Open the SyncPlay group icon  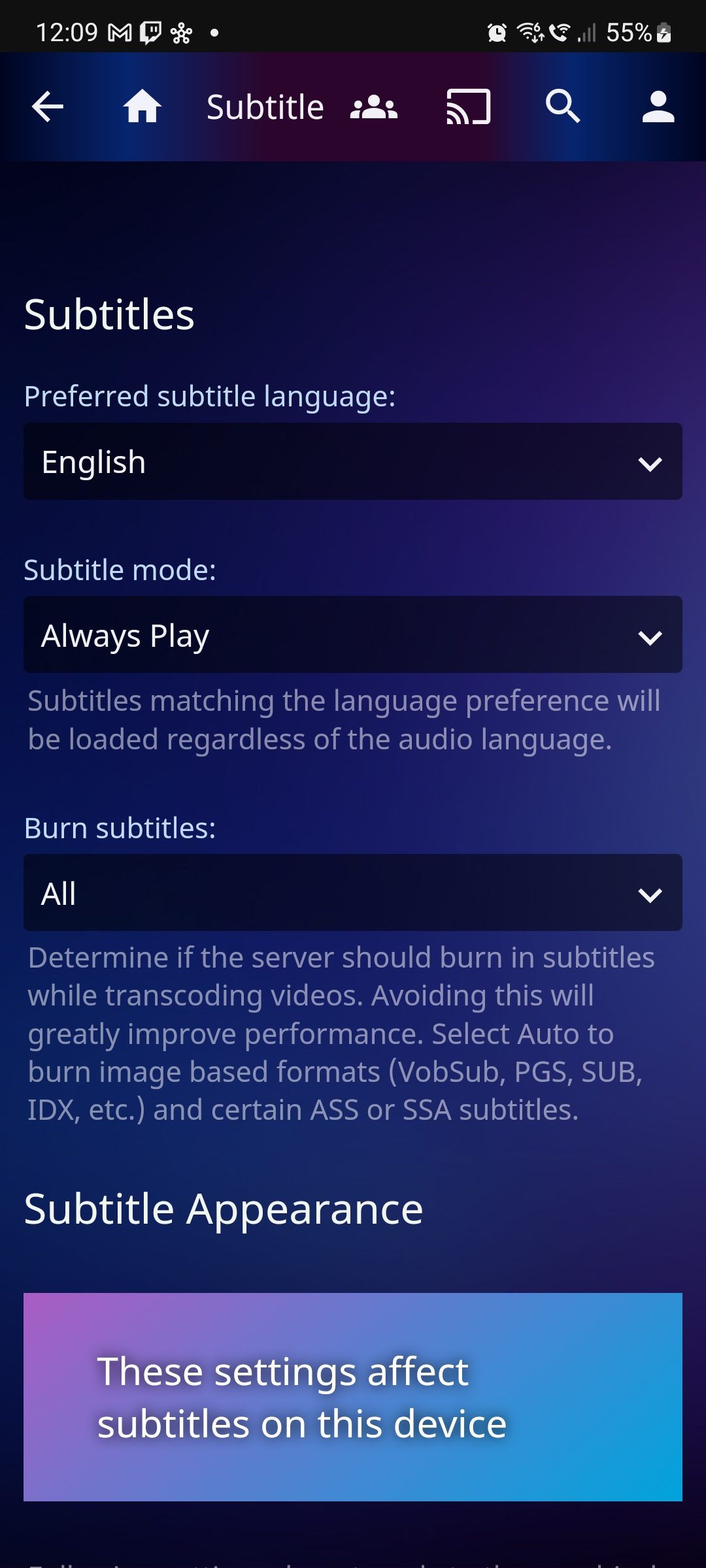[373, 107]
